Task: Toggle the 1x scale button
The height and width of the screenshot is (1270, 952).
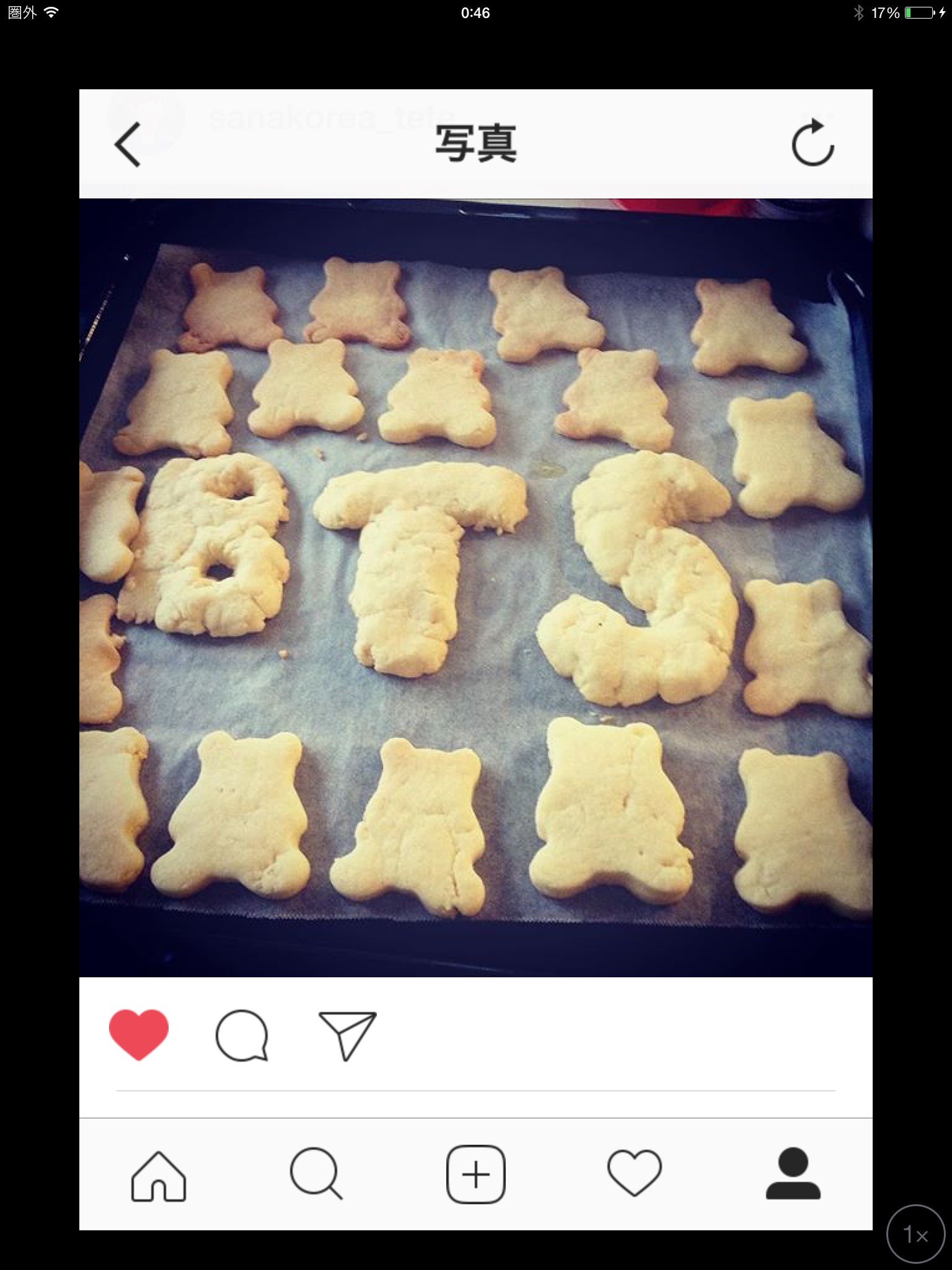Action: pyautogui.click(x=915, y=1233)
